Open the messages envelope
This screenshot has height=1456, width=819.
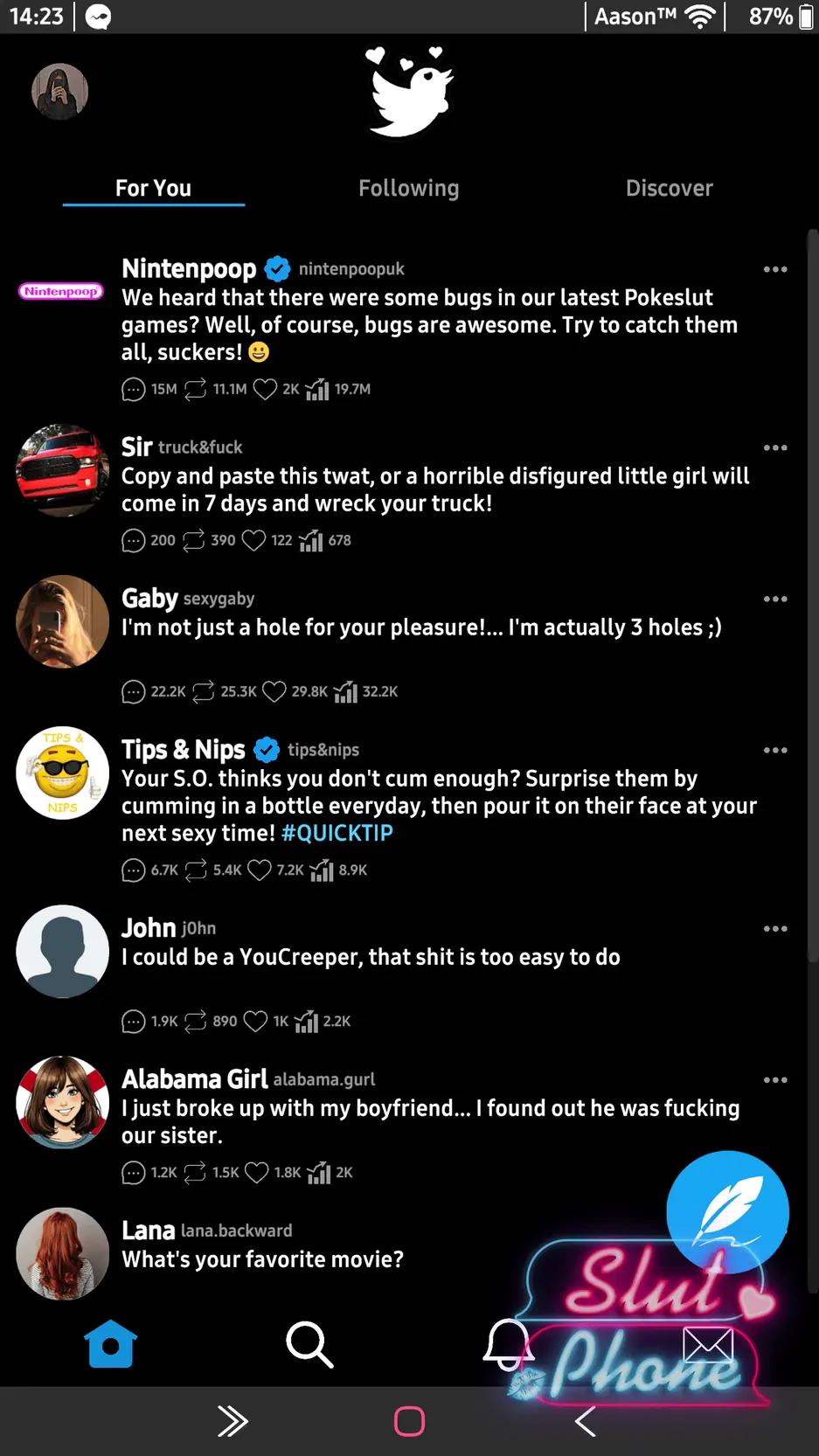point(707,1344)
